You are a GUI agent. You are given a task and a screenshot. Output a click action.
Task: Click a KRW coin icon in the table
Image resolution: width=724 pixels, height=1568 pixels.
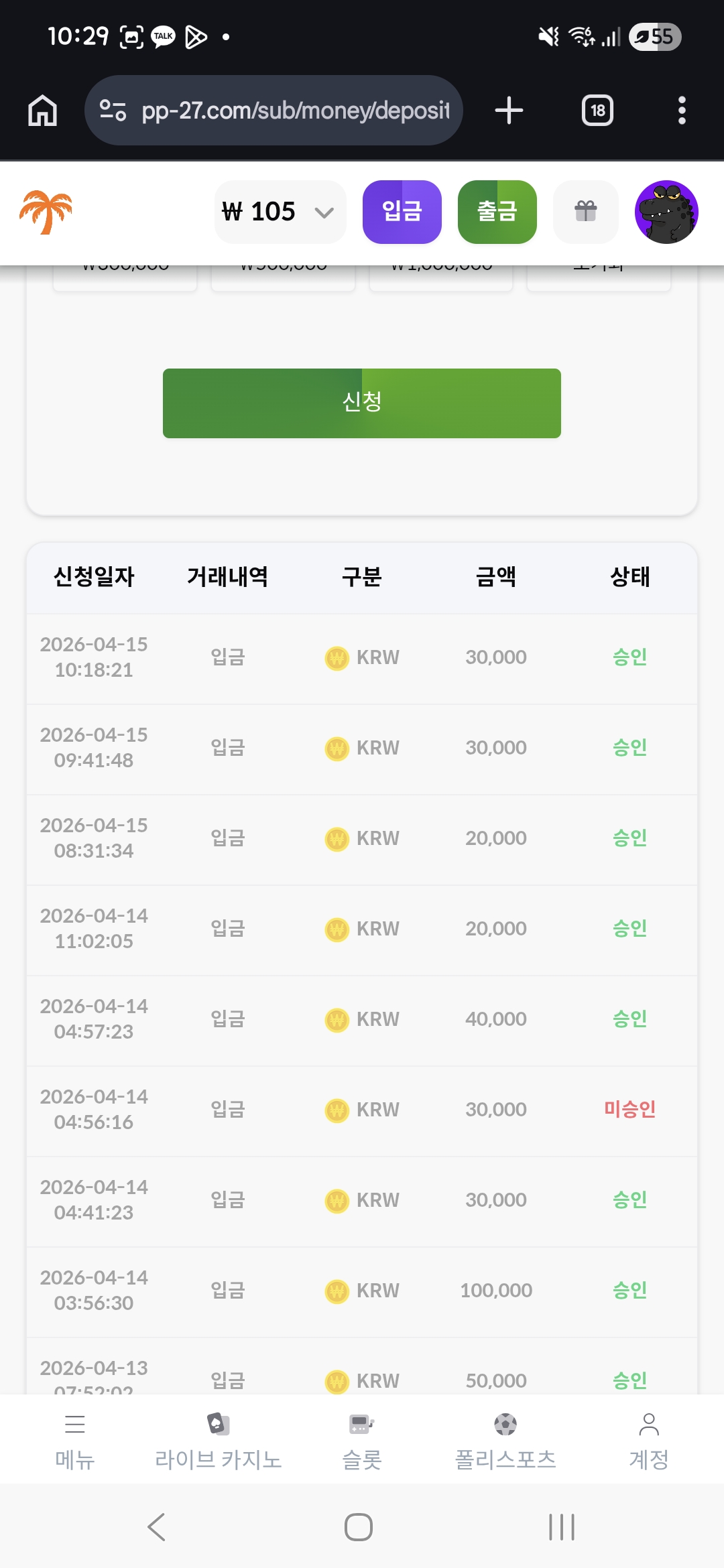pos(337,657)
